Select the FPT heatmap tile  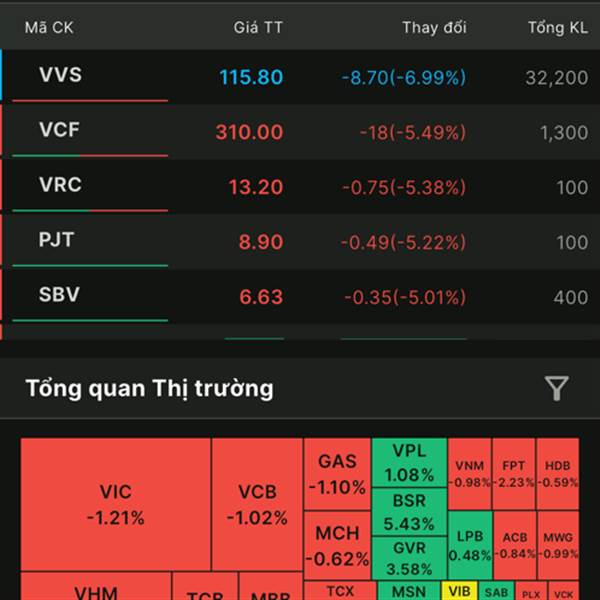(514, 474)
